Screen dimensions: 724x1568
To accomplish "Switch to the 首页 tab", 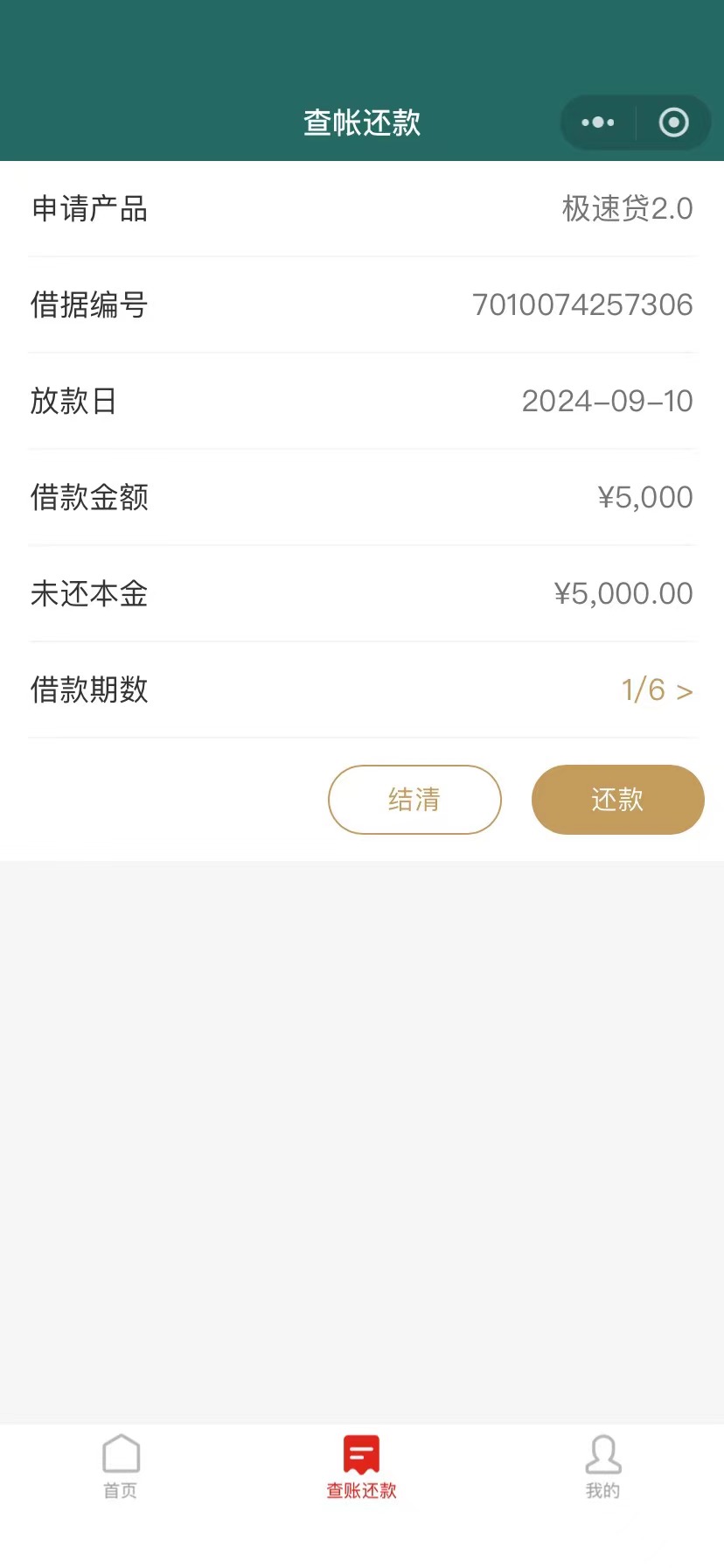I will [121, 1466].
